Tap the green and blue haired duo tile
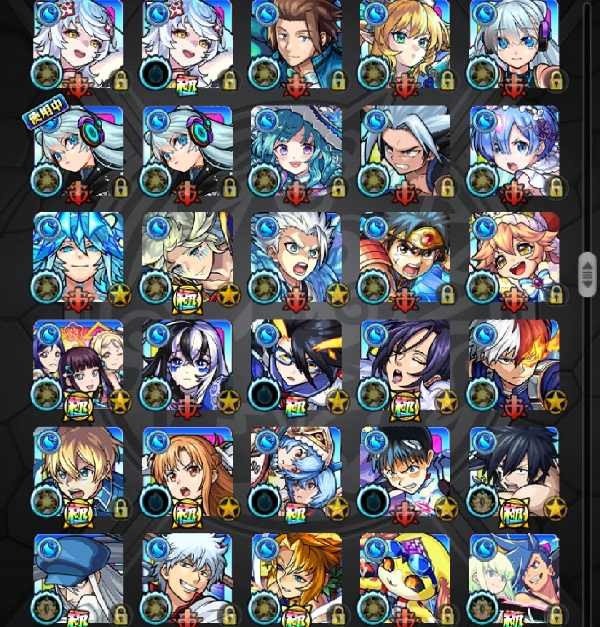This screenshot has width=600, height=627. (514, 578)
